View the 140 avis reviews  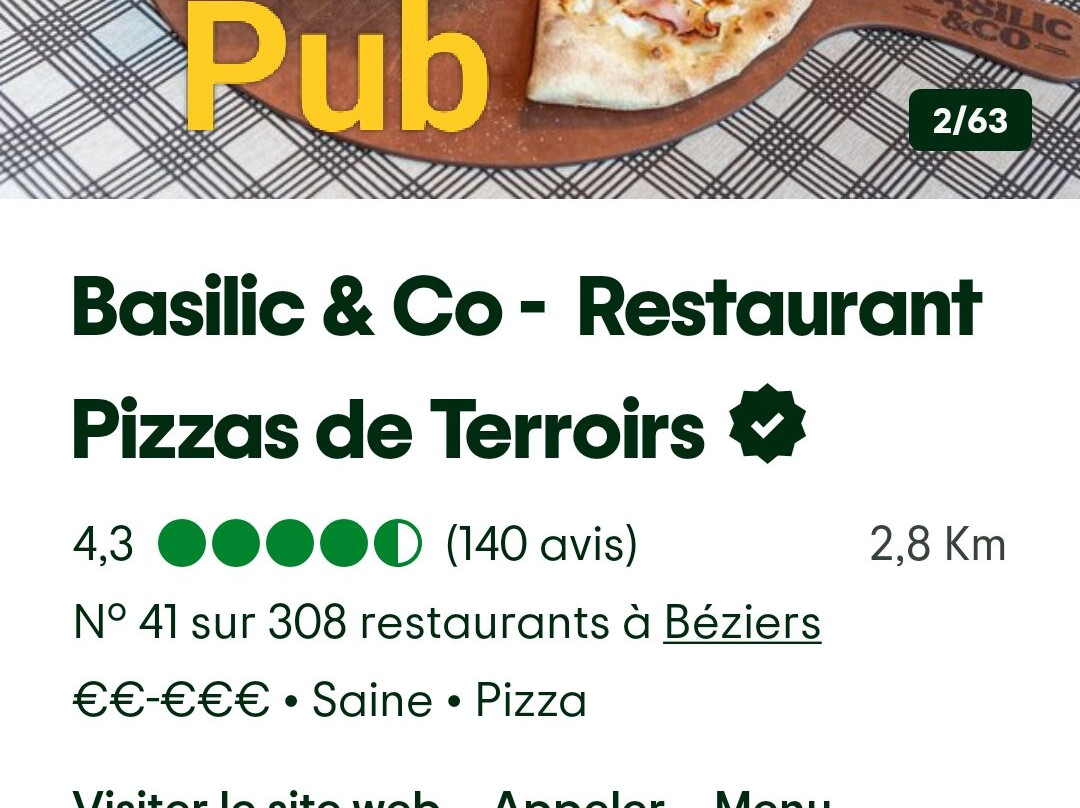point(541,545)
